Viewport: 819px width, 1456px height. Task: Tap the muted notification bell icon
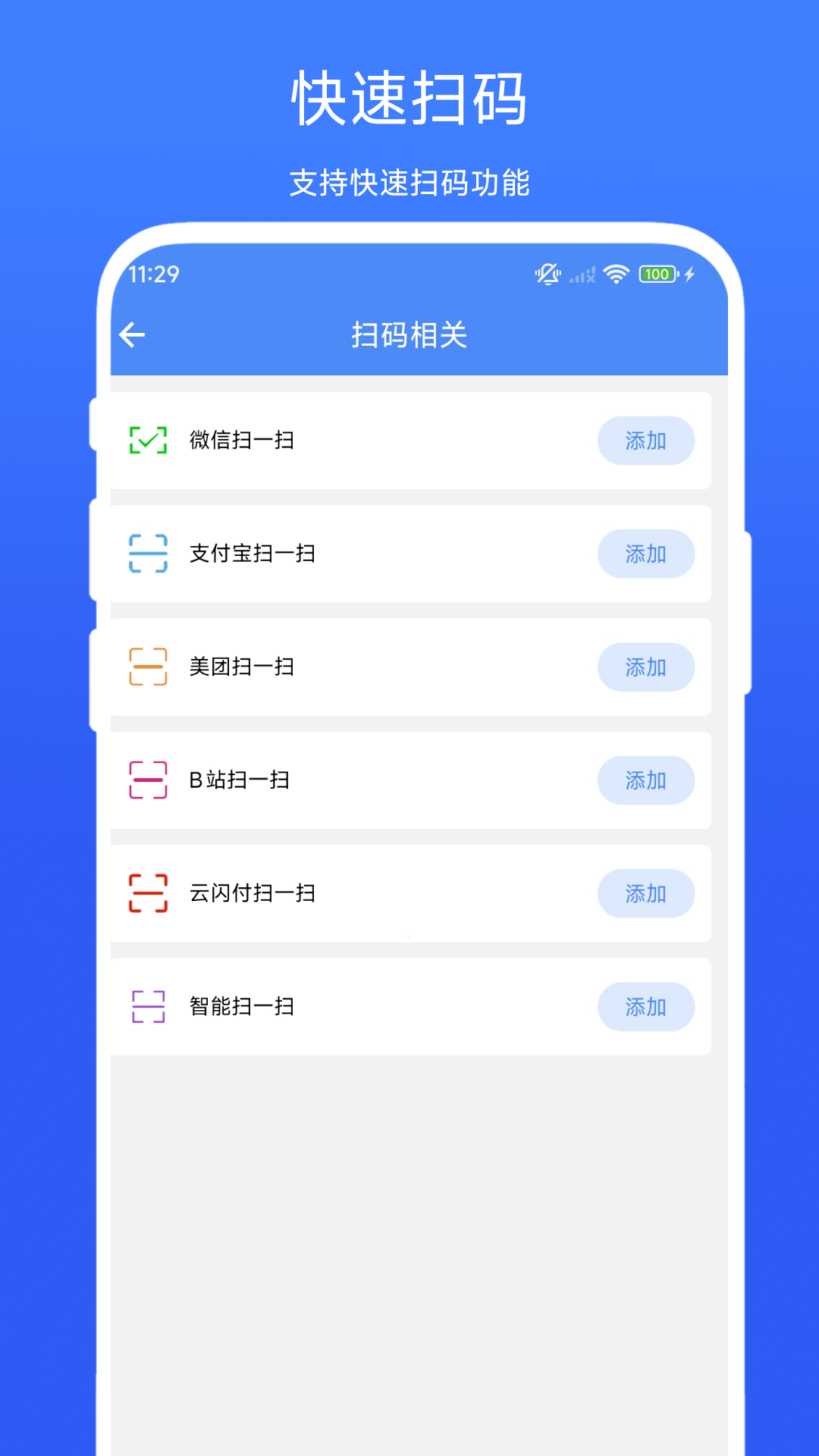click(548, 274)
